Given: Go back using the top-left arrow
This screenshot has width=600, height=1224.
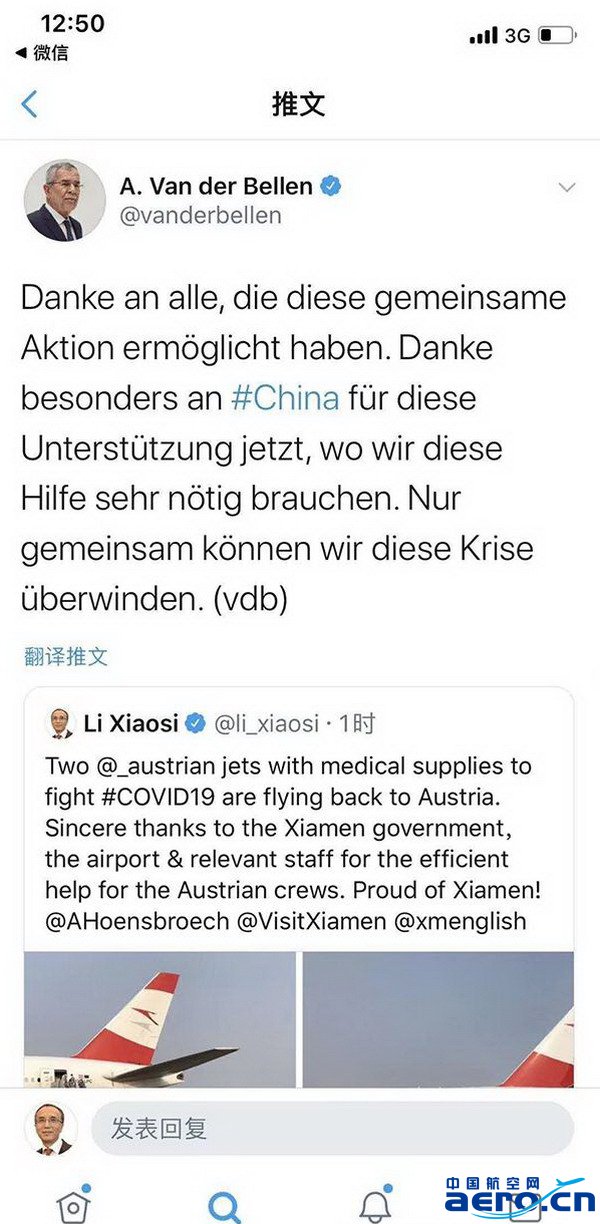Looking at the screenshot, I should (x=29, y=104).
